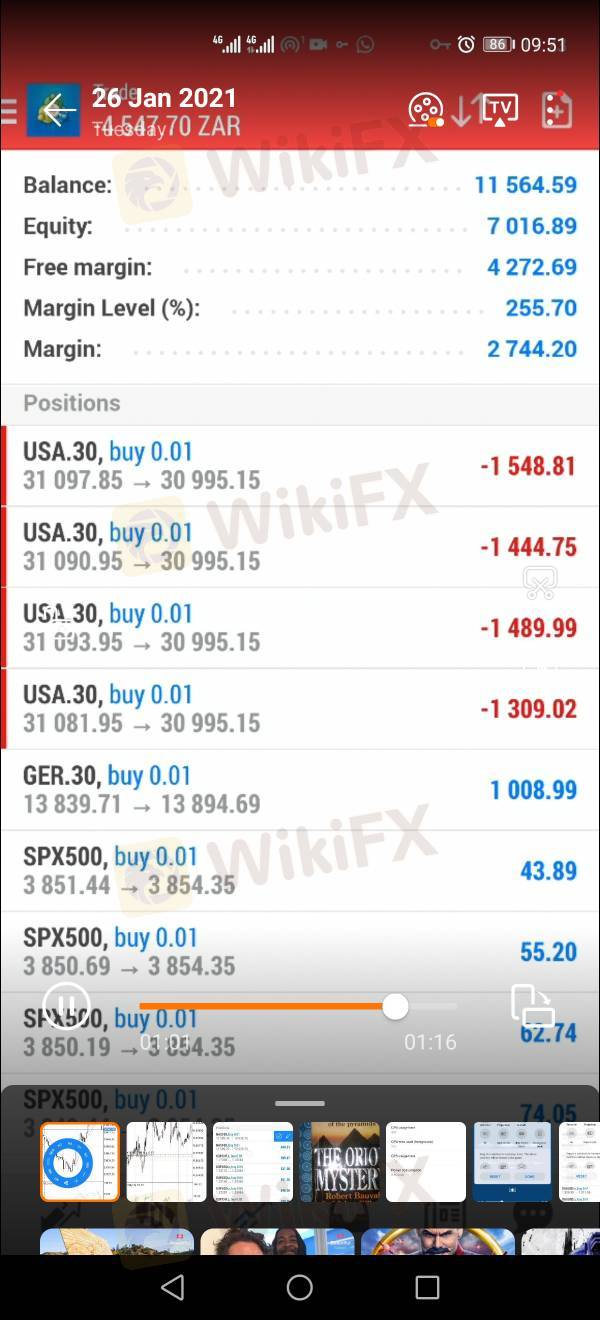This screenshot has width=600, height=1320.
Task: Pause the video playback
Action: (x=66, y=1005)
